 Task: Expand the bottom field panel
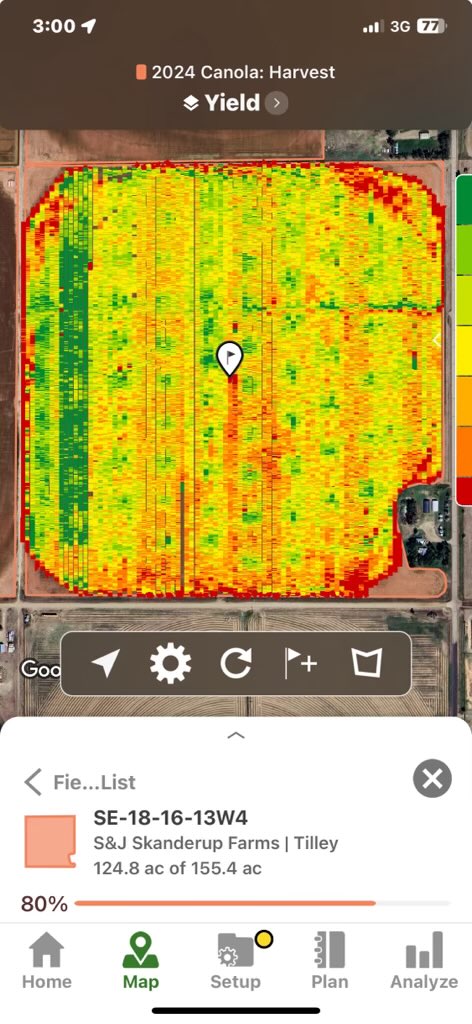[x=236, y=735]
